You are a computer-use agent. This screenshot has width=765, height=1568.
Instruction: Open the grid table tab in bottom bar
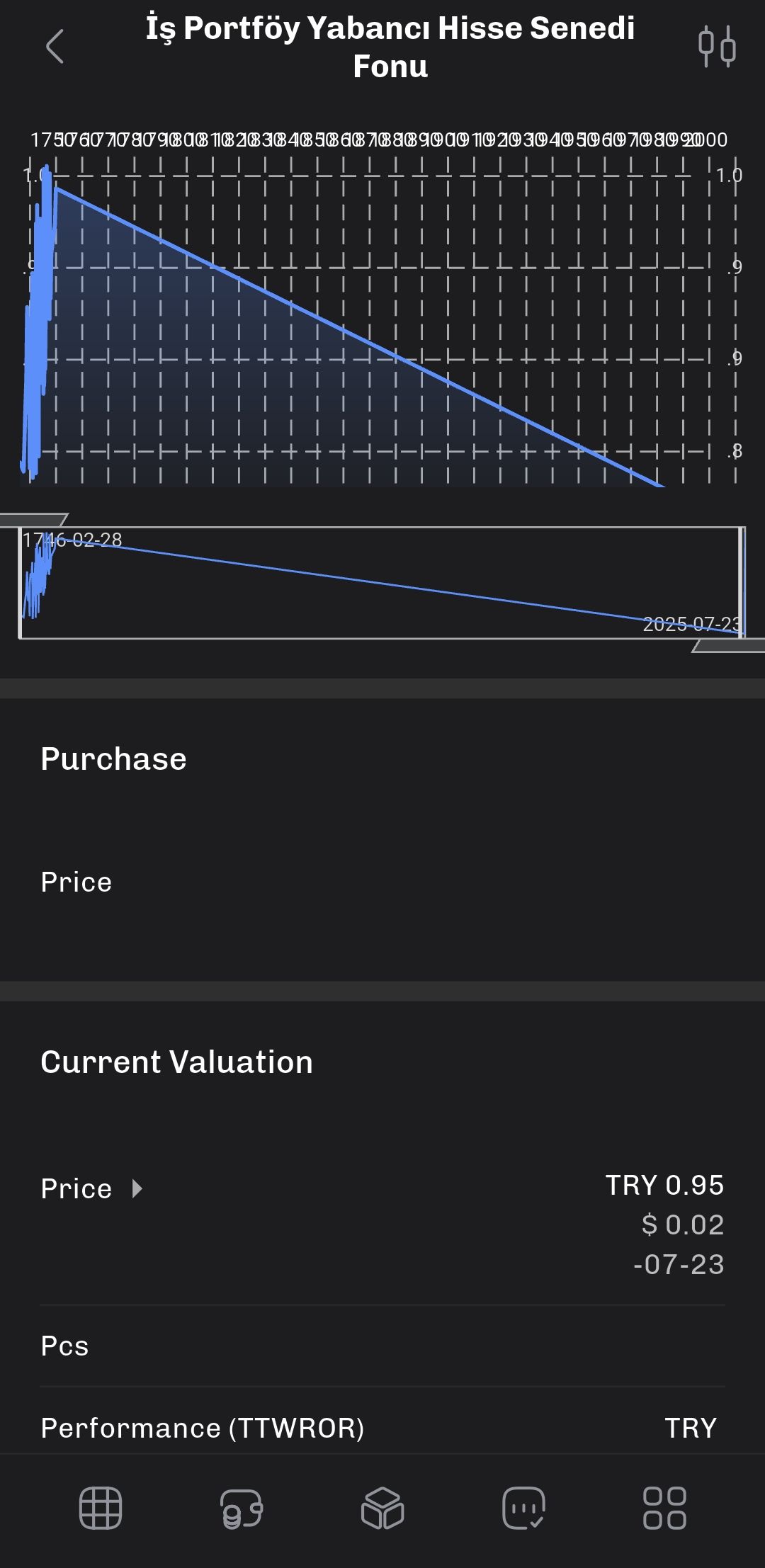100,1508
